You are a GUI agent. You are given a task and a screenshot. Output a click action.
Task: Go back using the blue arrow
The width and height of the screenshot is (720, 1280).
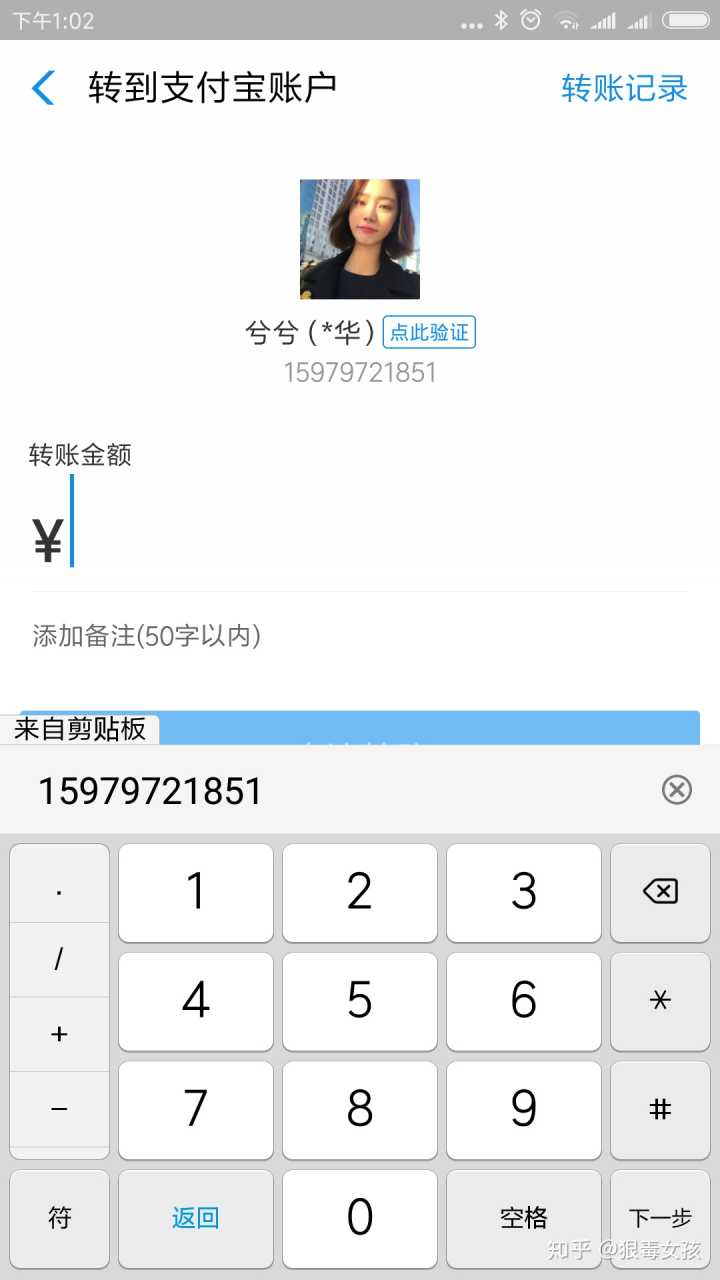43,88
